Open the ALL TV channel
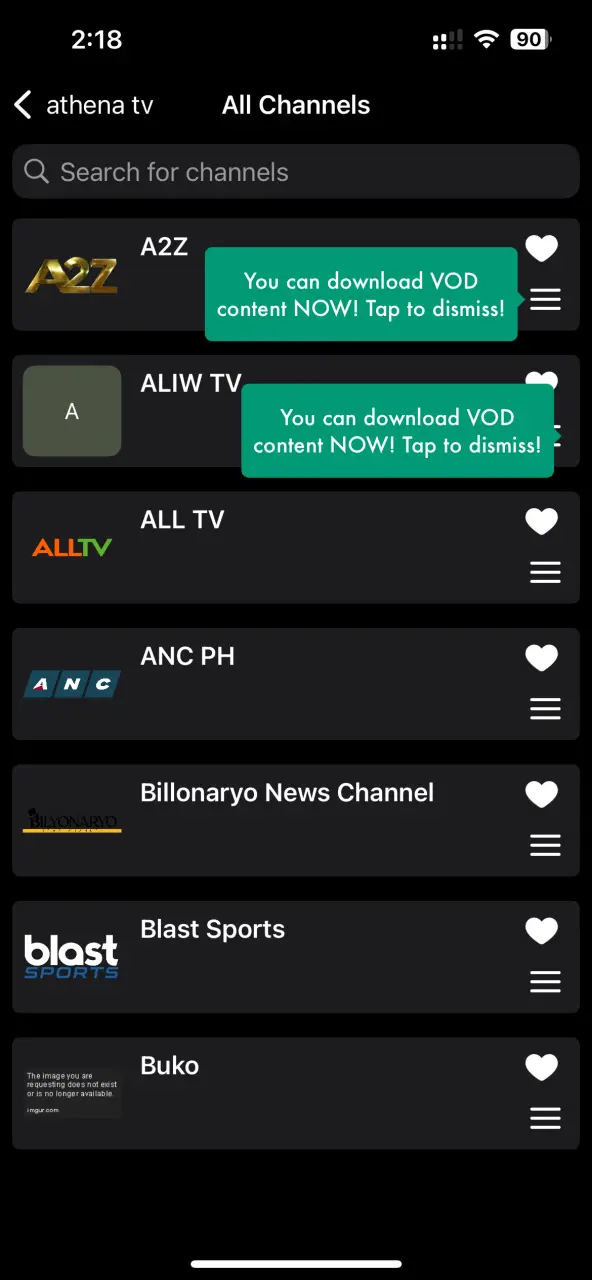 (296, 547)
